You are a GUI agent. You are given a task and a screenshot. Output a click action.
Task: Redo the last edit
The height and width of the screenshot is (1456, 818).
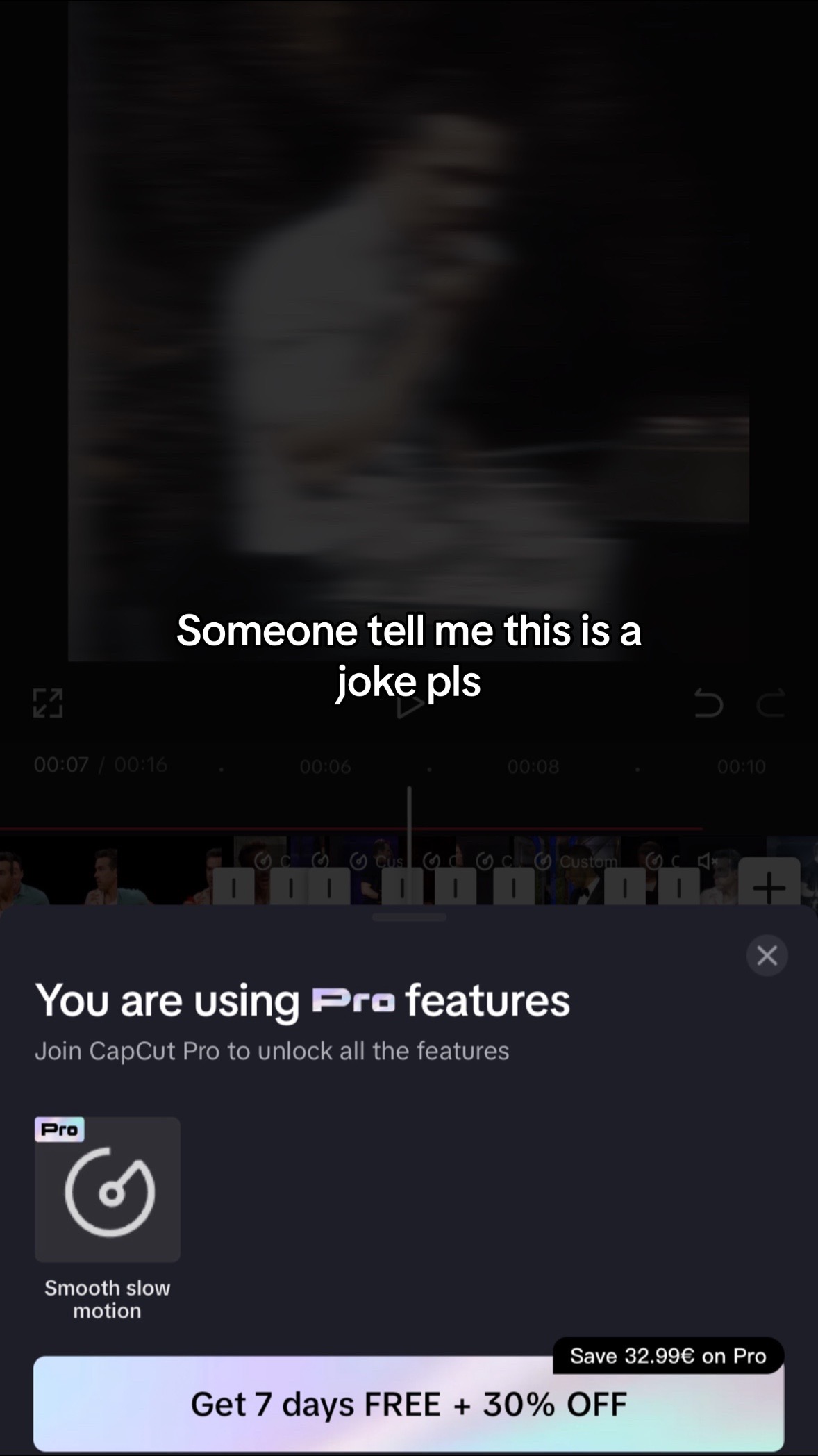click(x=771, y=703)
